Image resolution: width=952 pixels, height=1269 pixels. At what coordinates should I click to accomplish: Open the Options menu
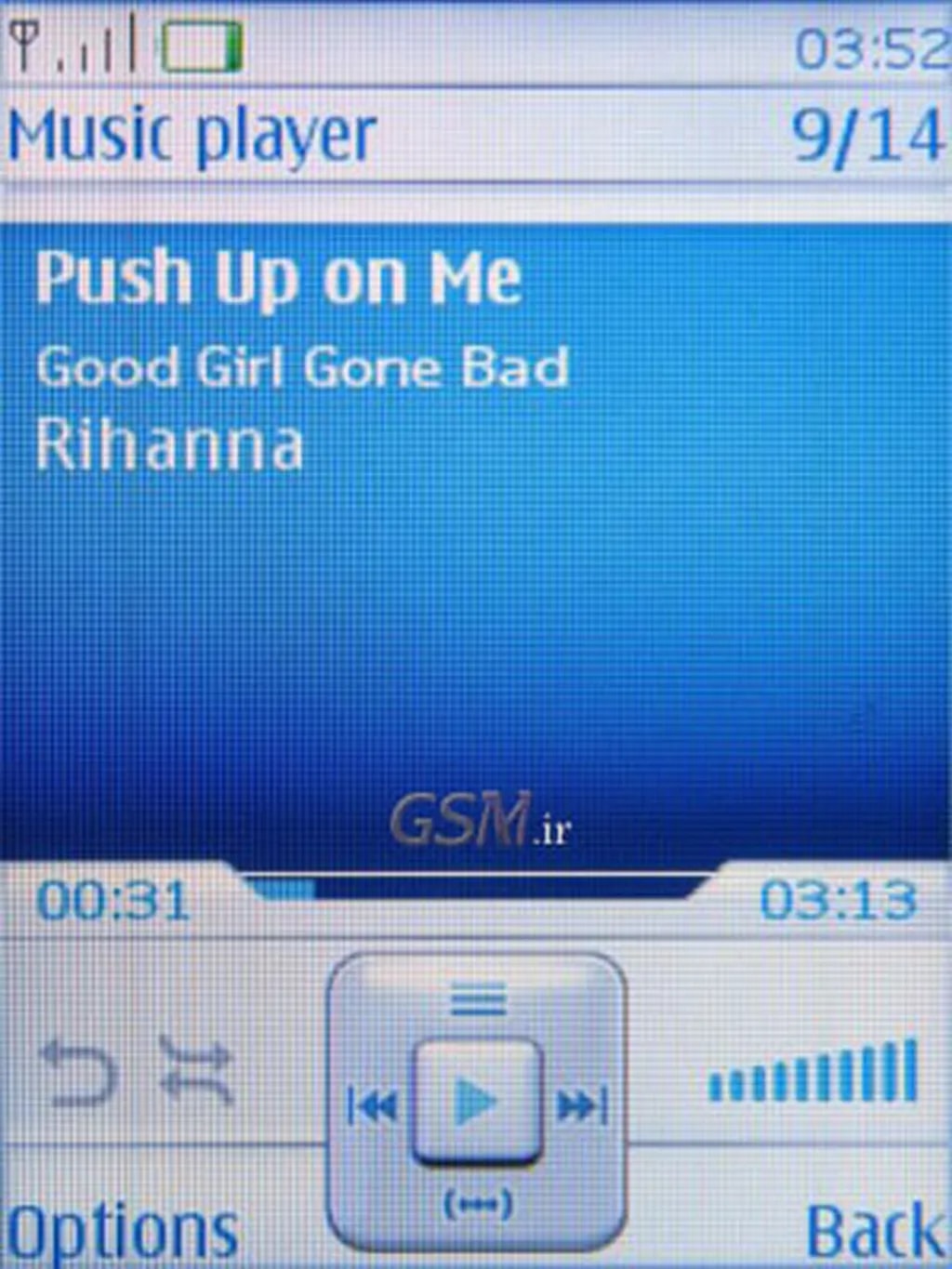point(121,1233)
